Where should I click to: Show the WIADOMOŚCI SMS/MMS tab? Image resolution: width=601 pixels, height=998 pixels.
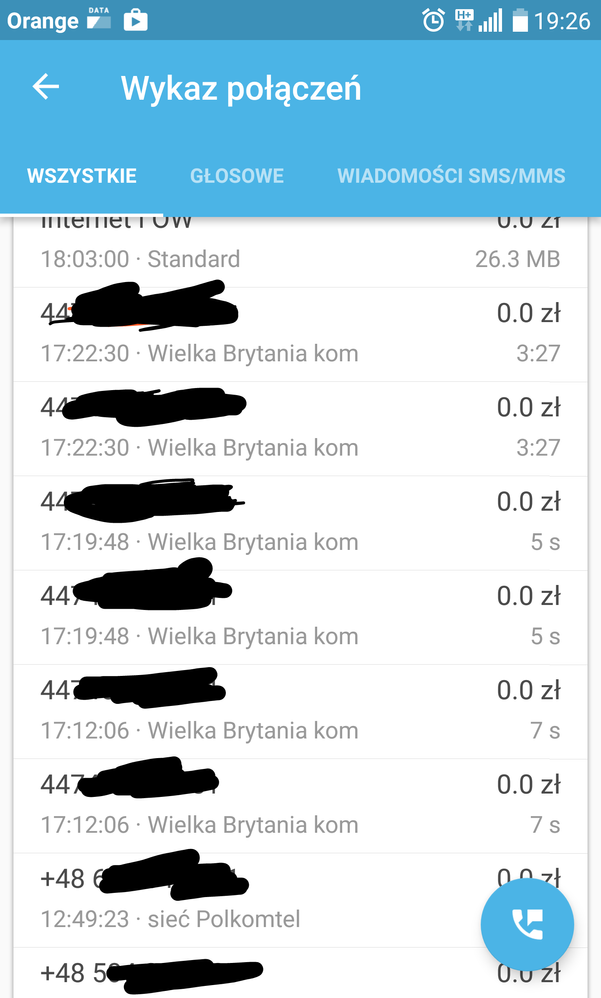451,176
